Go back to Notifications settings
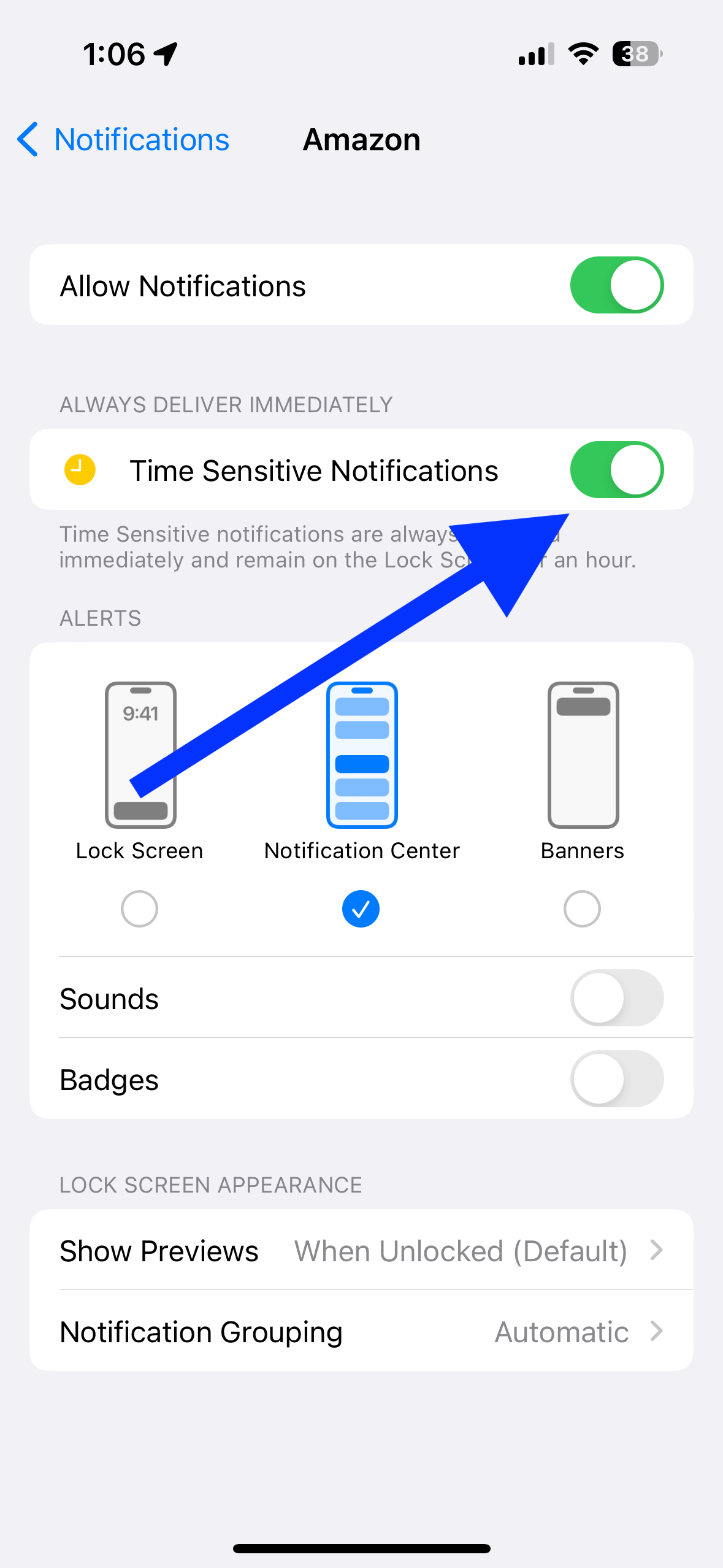Image resolution: width=723 pixels, height=1568 pixels. pos(123,140)
